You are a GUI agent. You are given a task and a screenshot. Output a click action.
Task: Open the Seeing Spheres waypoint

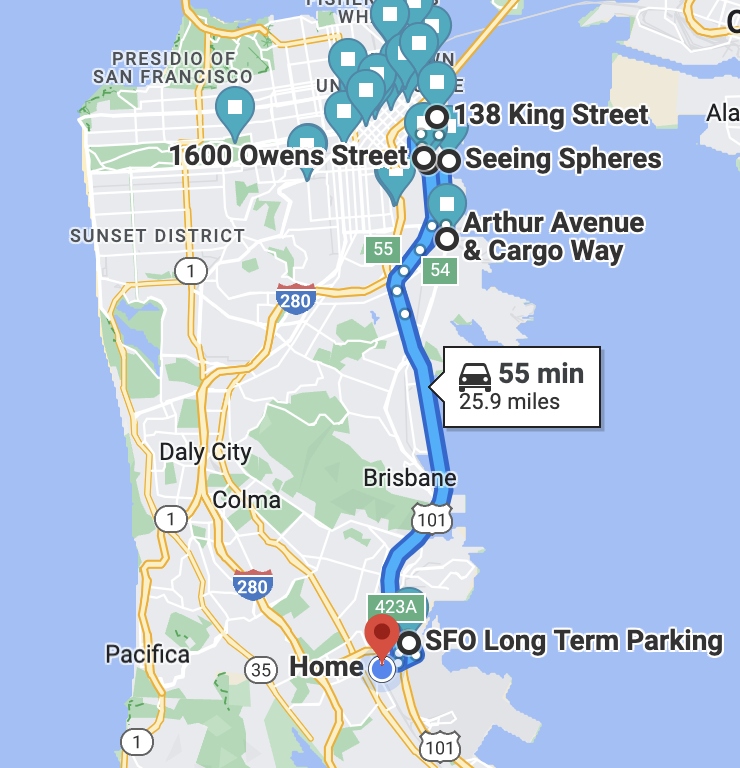[449, 159]
